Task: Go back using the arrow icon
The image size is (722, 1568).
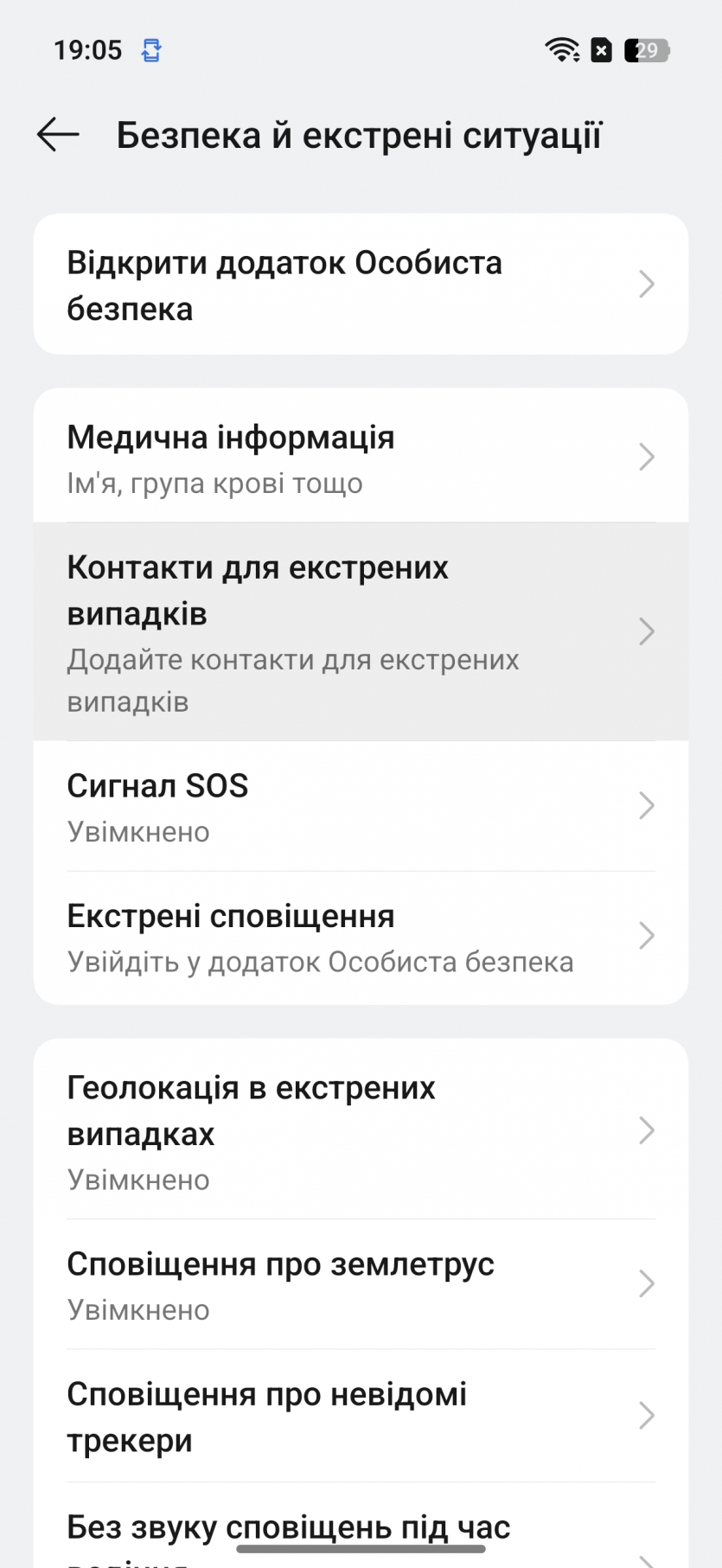Action: 58,135
